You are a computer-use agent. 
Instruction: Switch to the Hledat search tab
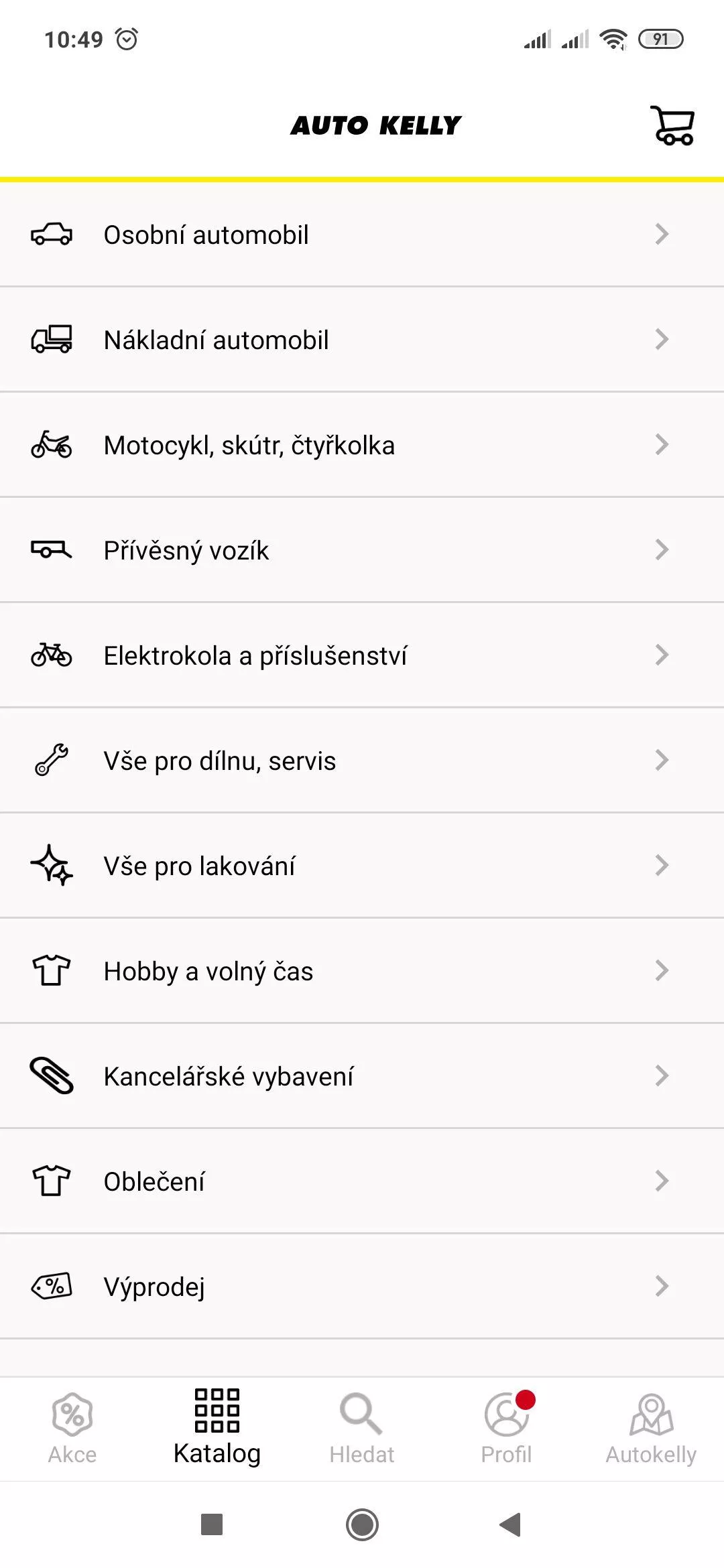tap(362, 1429)
